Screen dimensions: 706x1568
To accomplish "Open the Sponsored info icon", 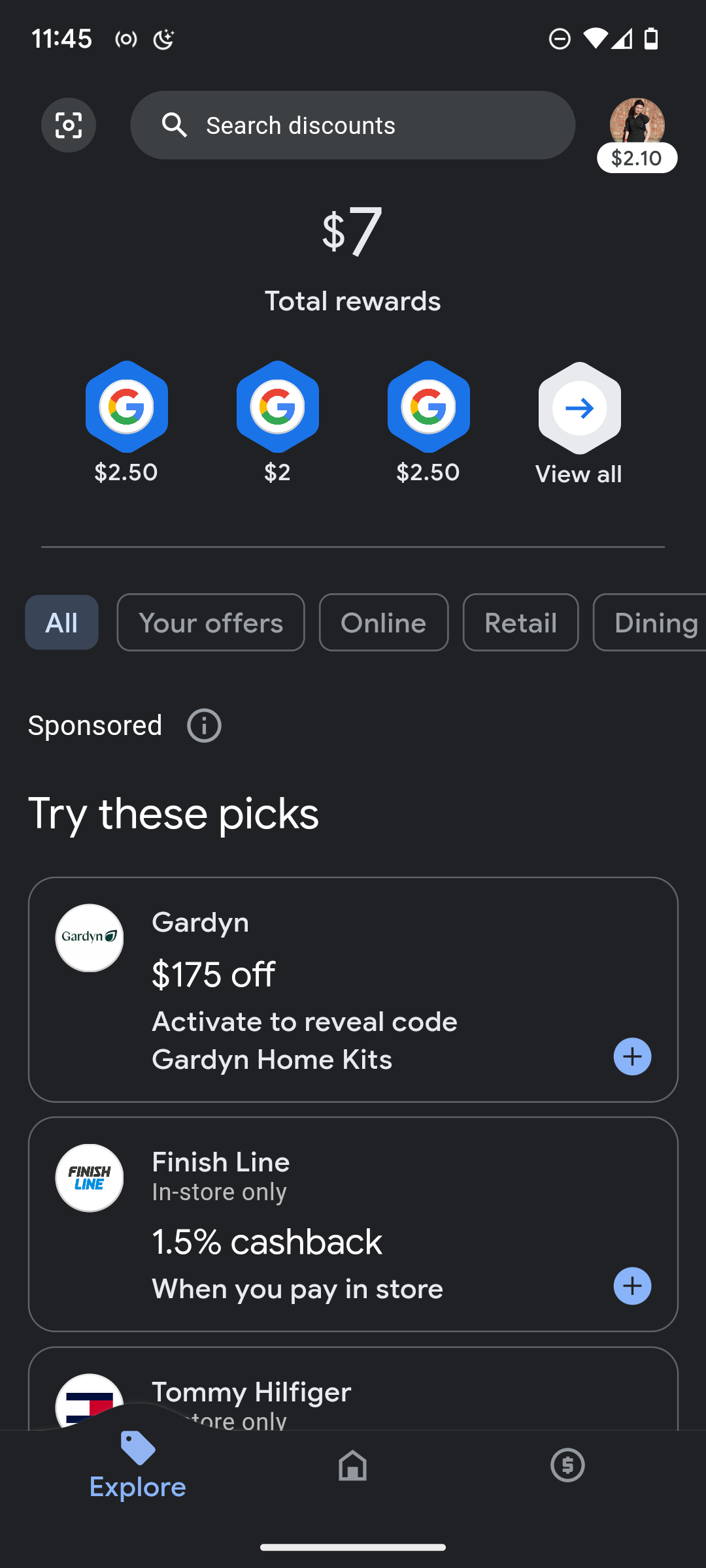I will 203,725.
